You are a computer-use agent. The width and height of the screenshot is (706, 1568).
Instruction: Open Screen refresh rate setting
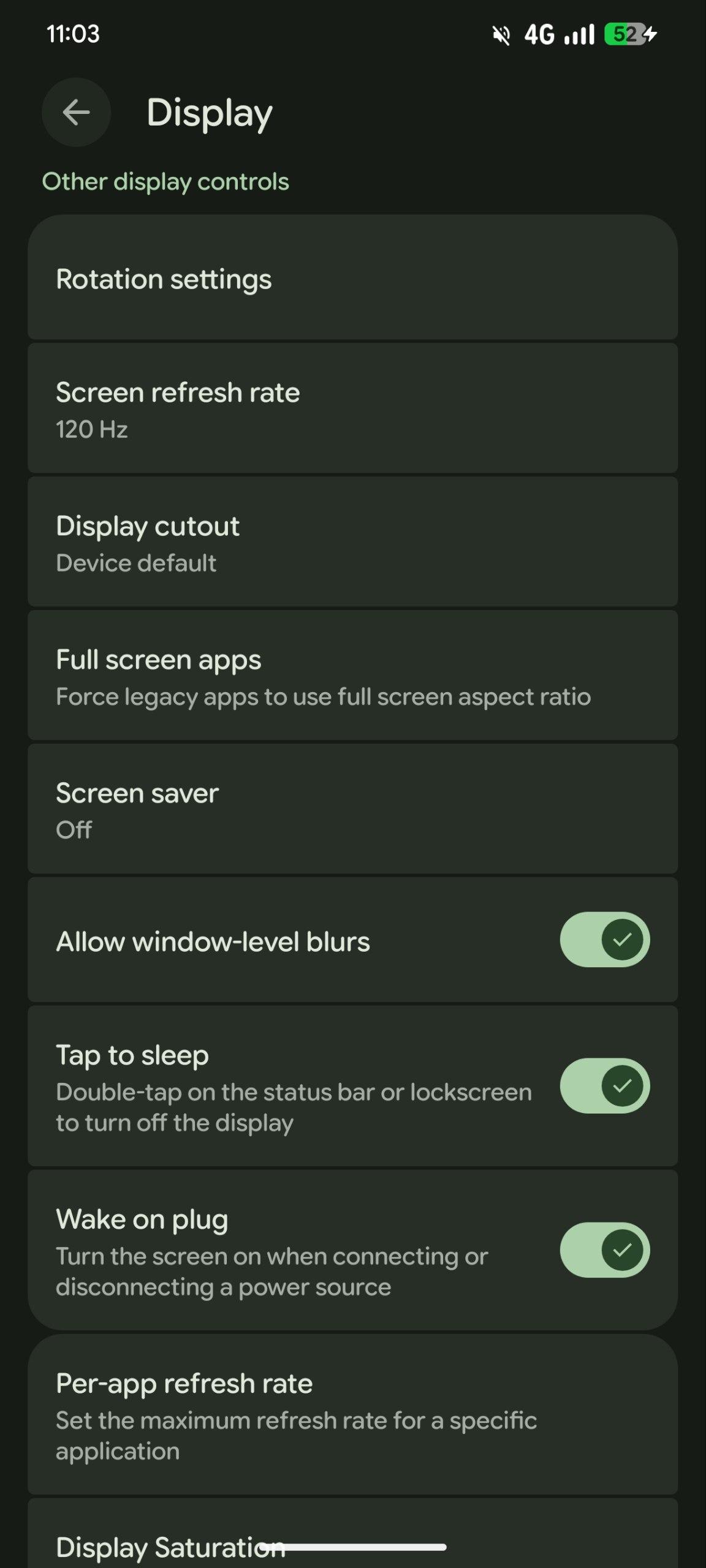pyautogui.click(x=352, y=409)
